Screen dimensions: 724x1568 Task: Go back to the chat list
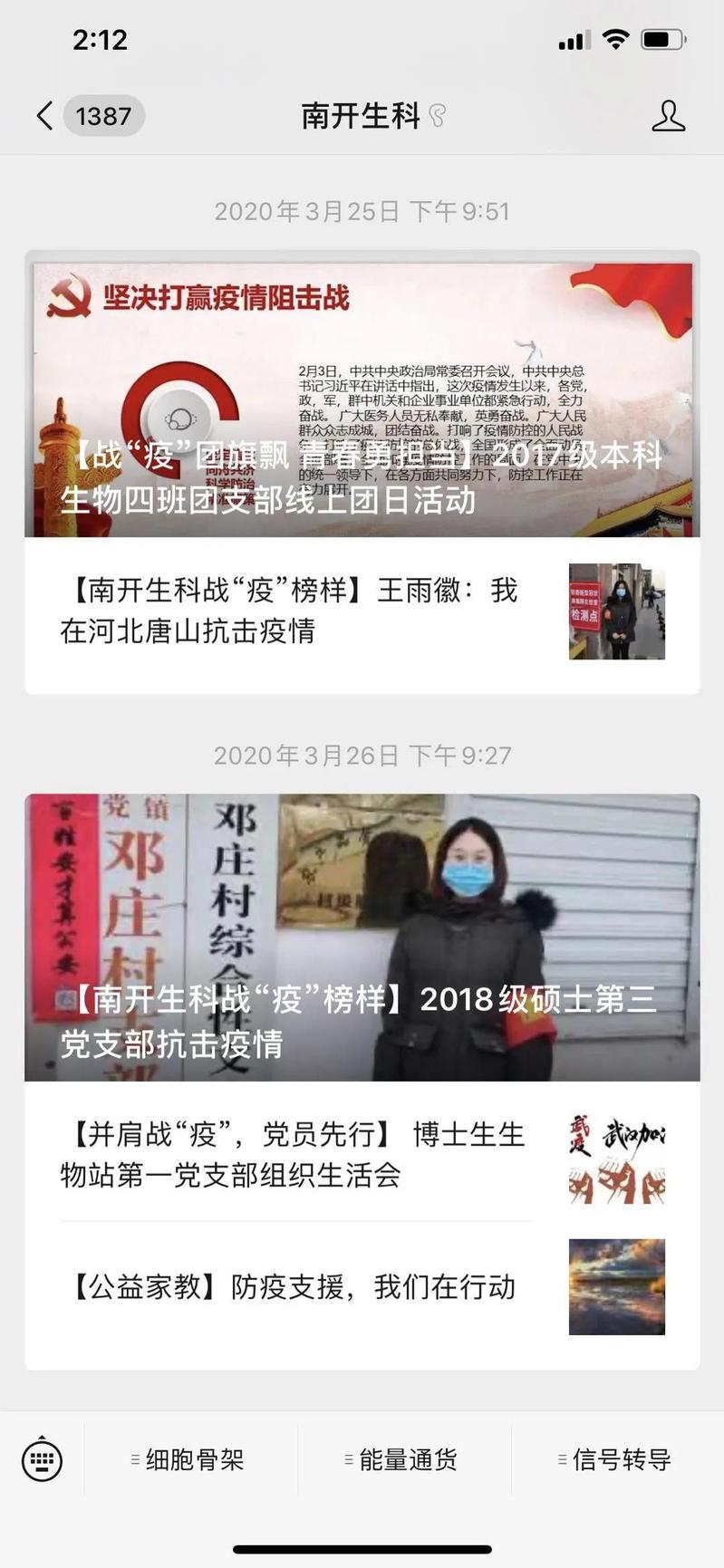pyautogui.click(x=45, y=116)
